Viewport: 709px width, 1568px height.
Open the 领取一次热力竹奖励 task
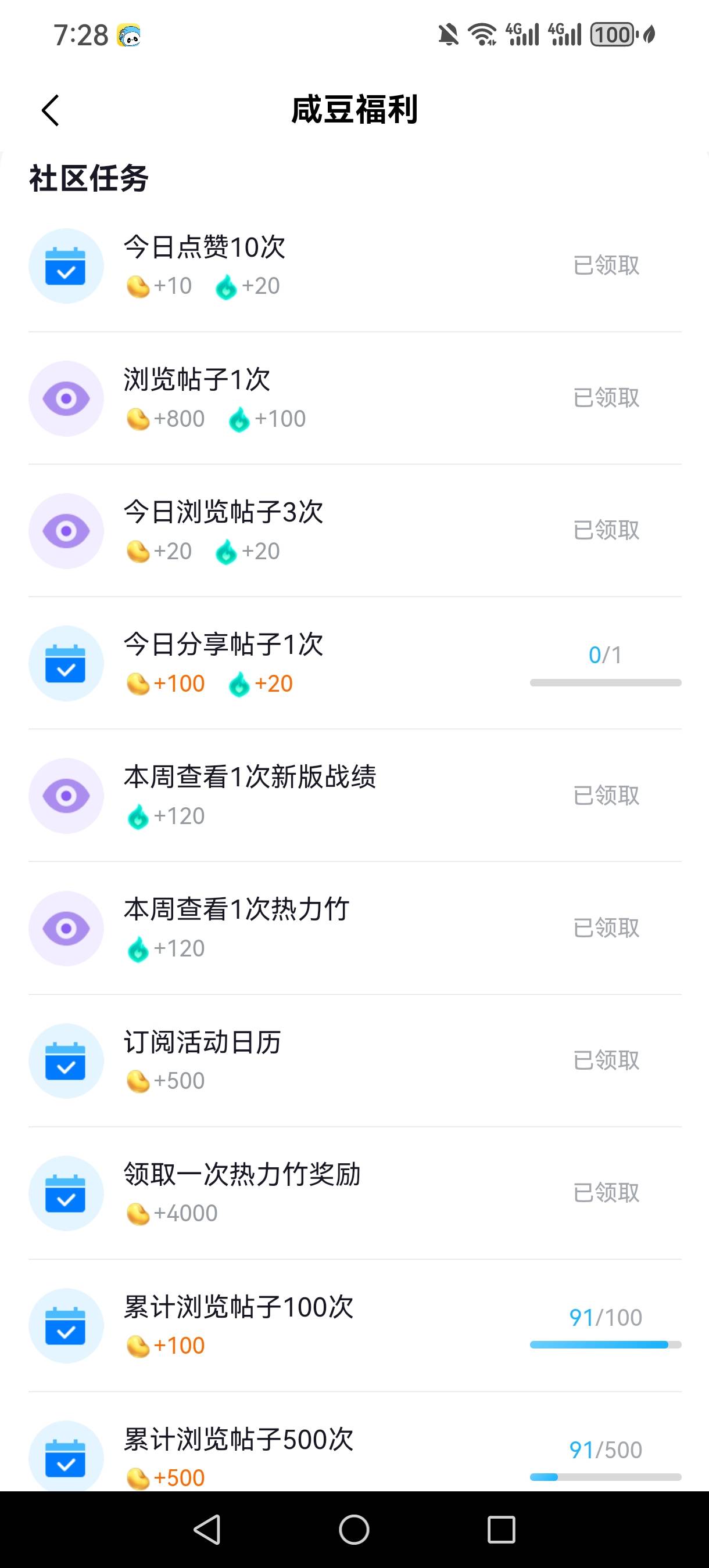click(x=354, y=1193)
